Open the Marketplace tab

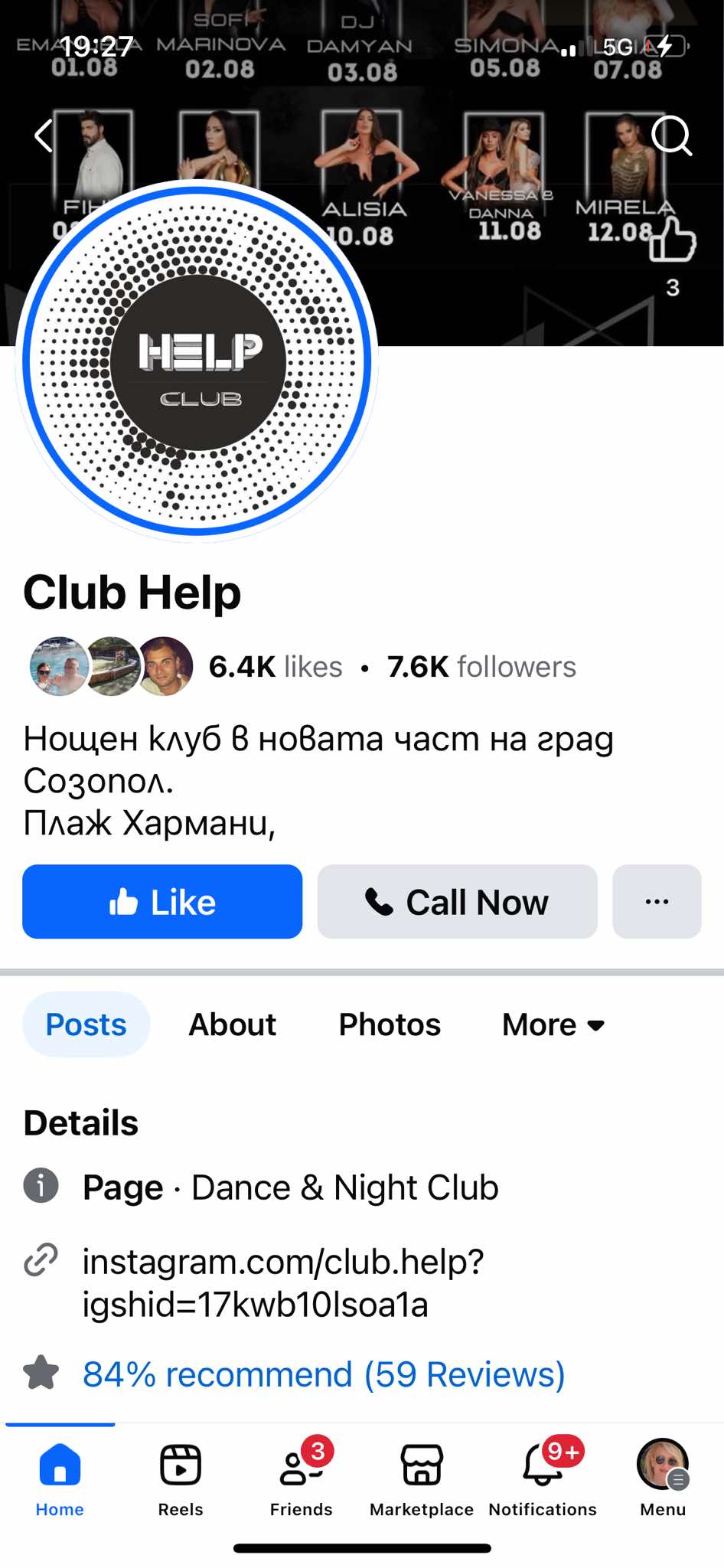coord(422,1479)
